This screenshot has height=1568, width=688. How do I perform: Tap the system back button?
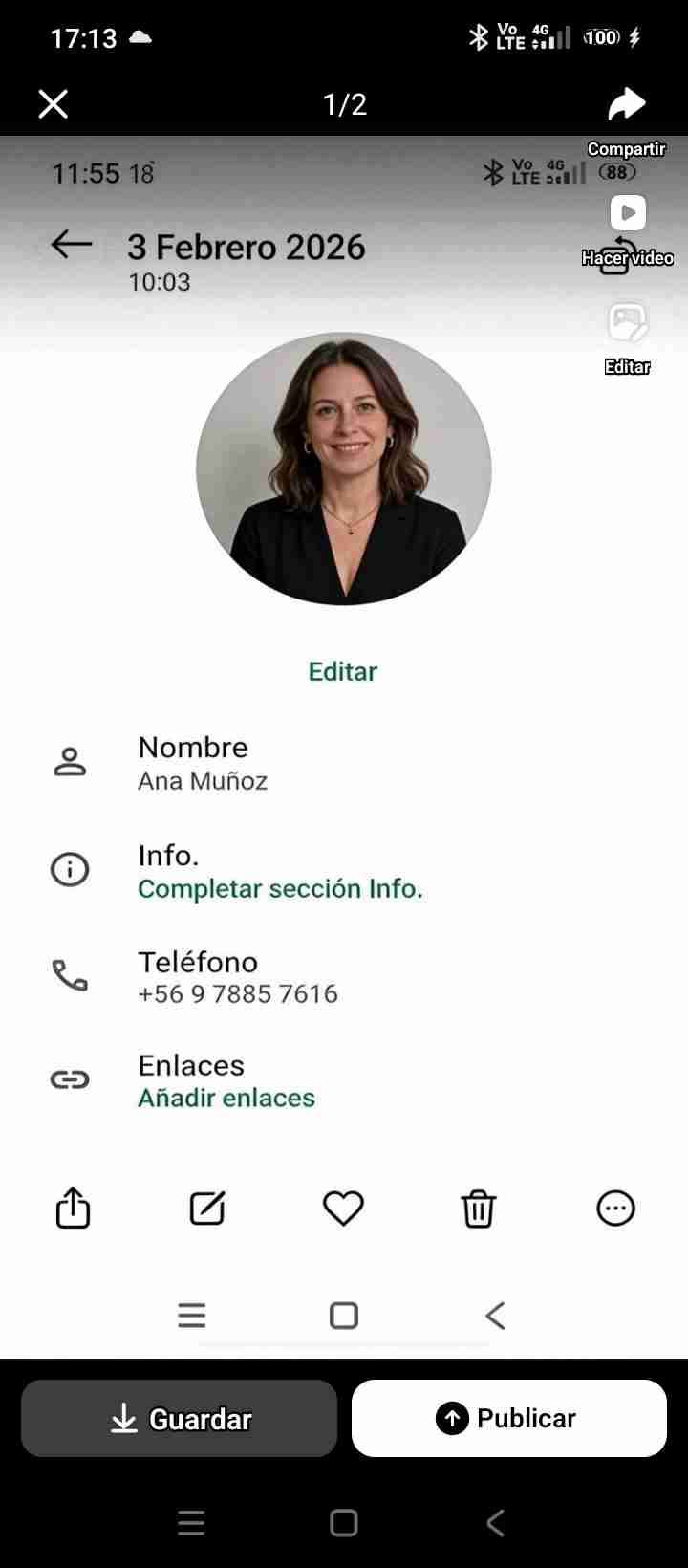(495, 1523)
